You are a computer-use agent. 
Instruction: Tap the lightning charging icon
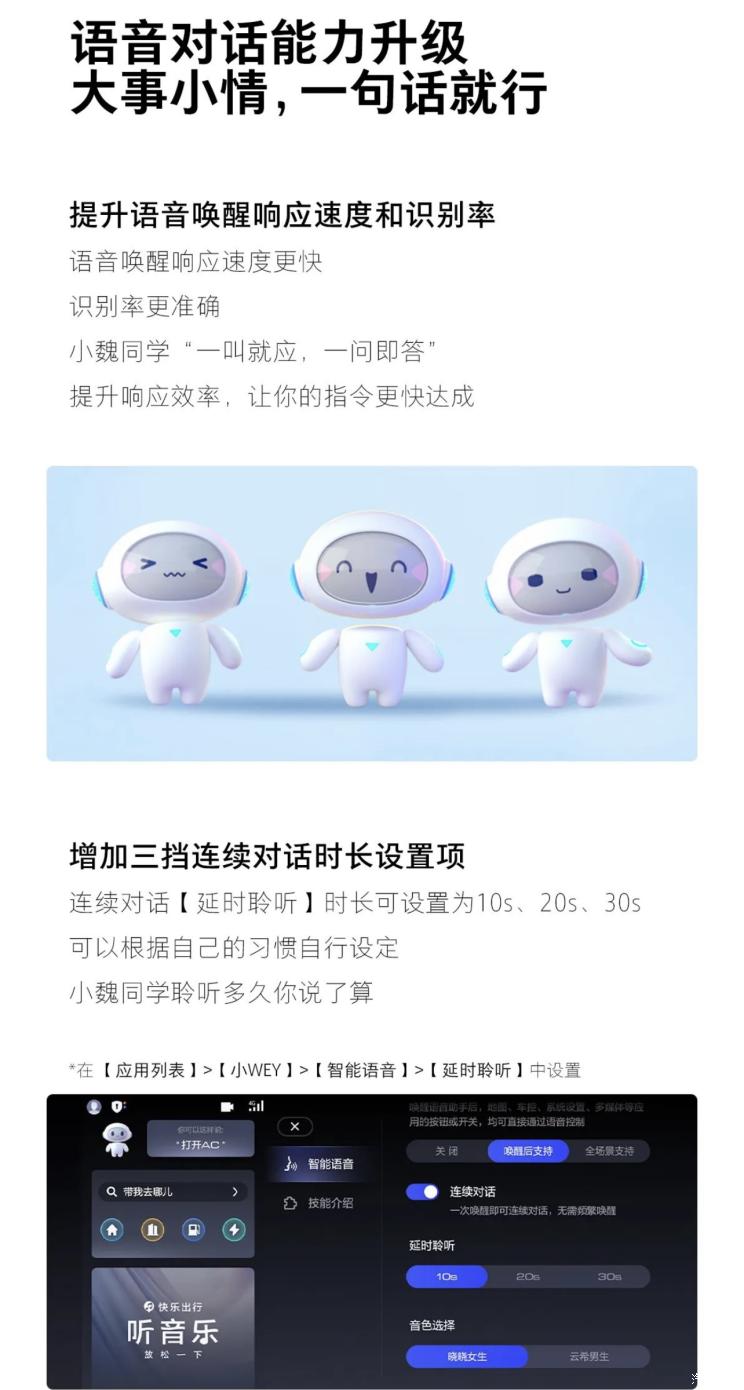[x=235, y=1228]
